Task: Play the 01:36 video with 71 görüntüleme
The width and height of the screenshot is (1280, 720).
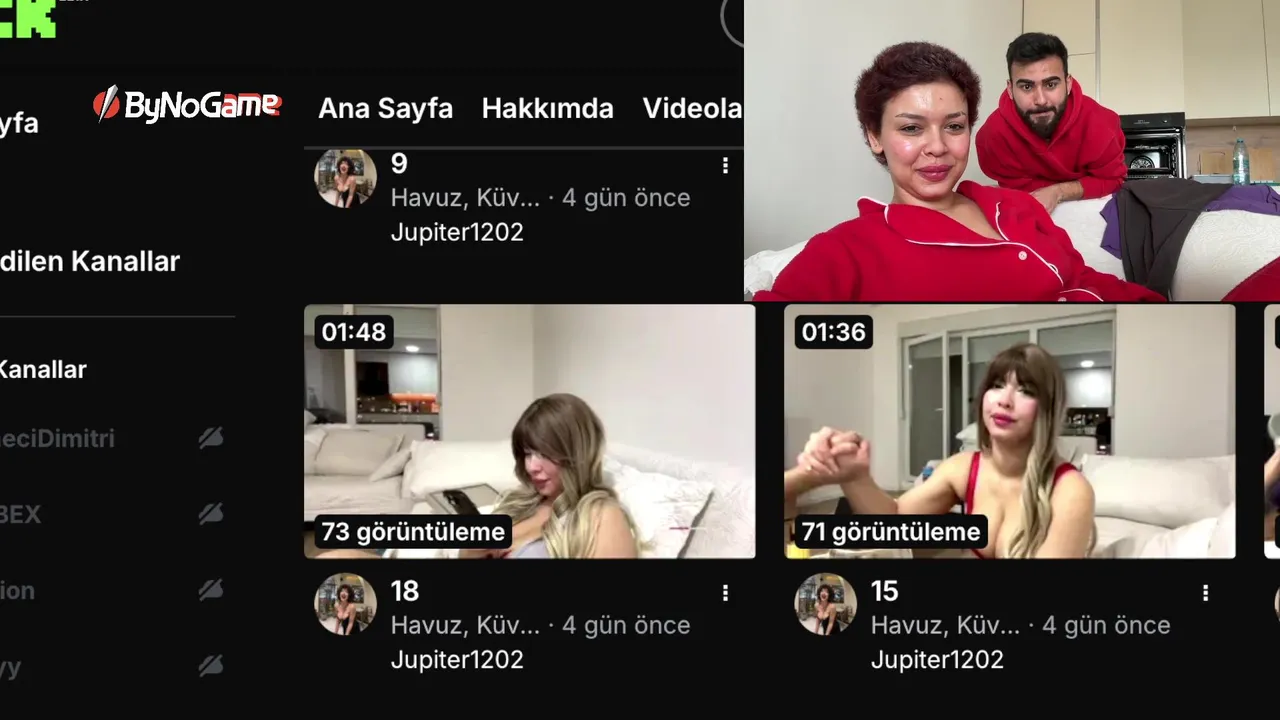Action: point(1009,431)
